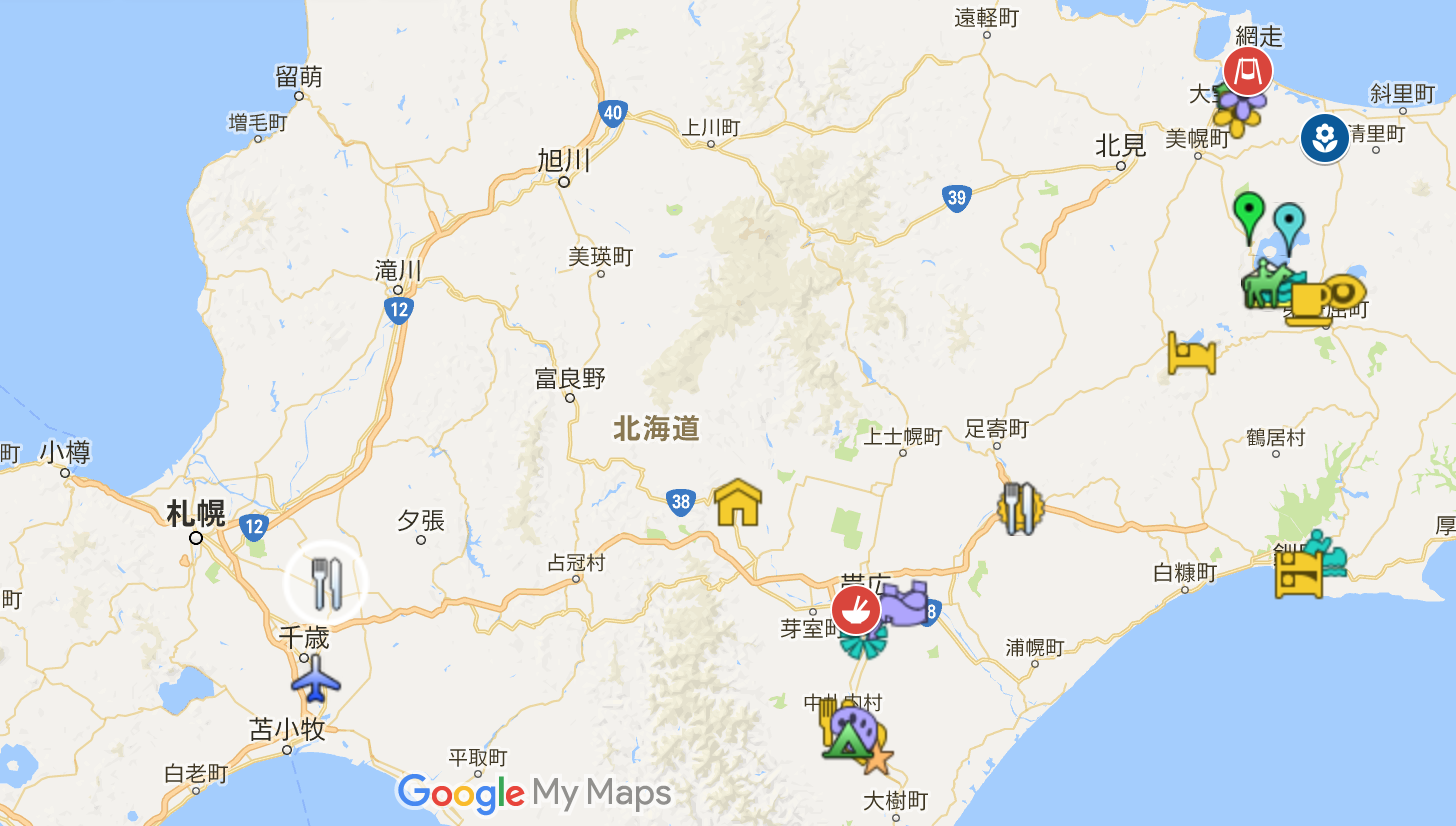The image size is (1456, 826).
Task: Select the blue flower marker near 清里町
Action: click(x=1325, y=138)
